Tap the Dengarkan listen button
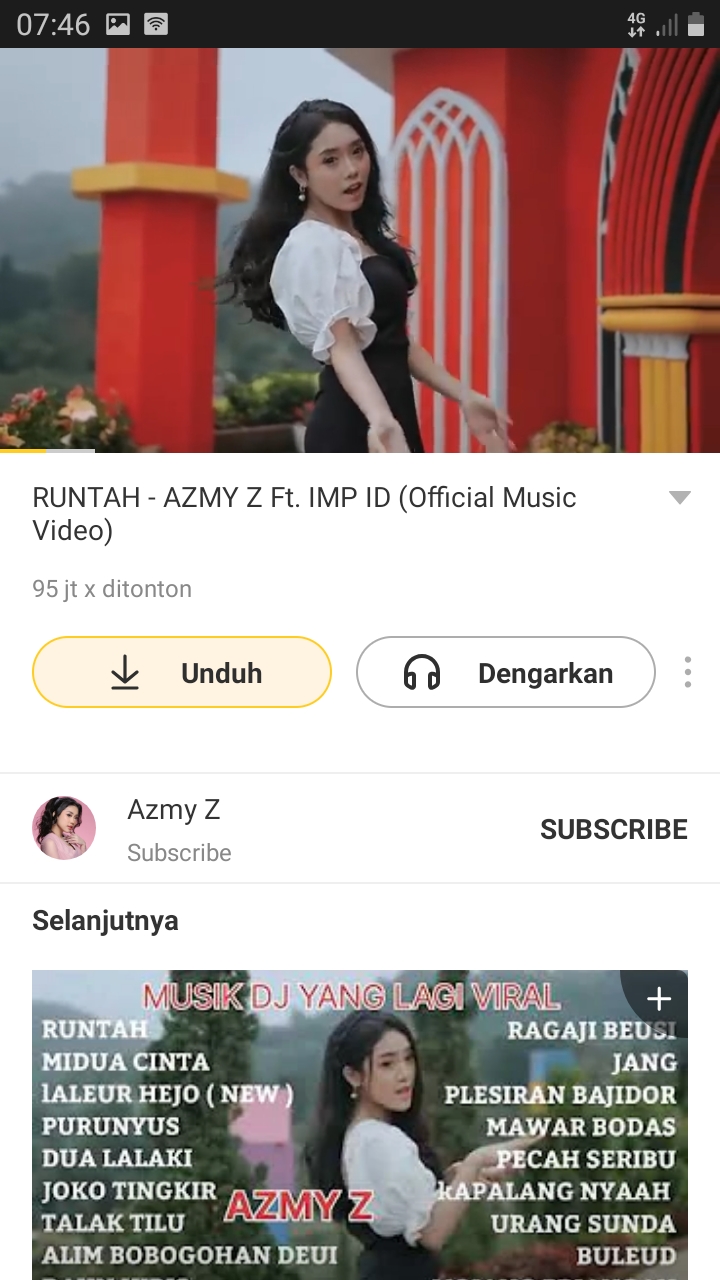 (506, 673)
